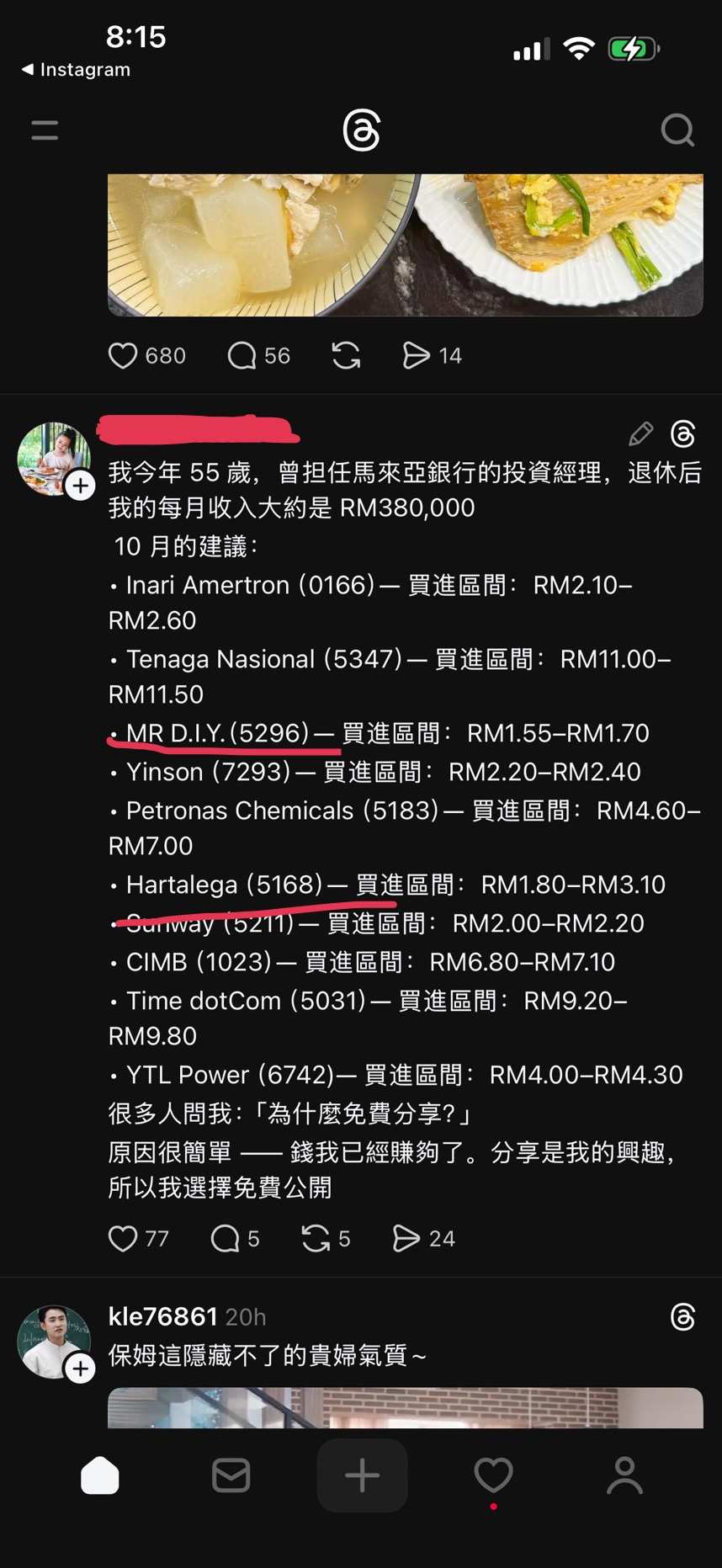Return to Instagram via the back link
722x1568 pixels.
pos(76,70)
